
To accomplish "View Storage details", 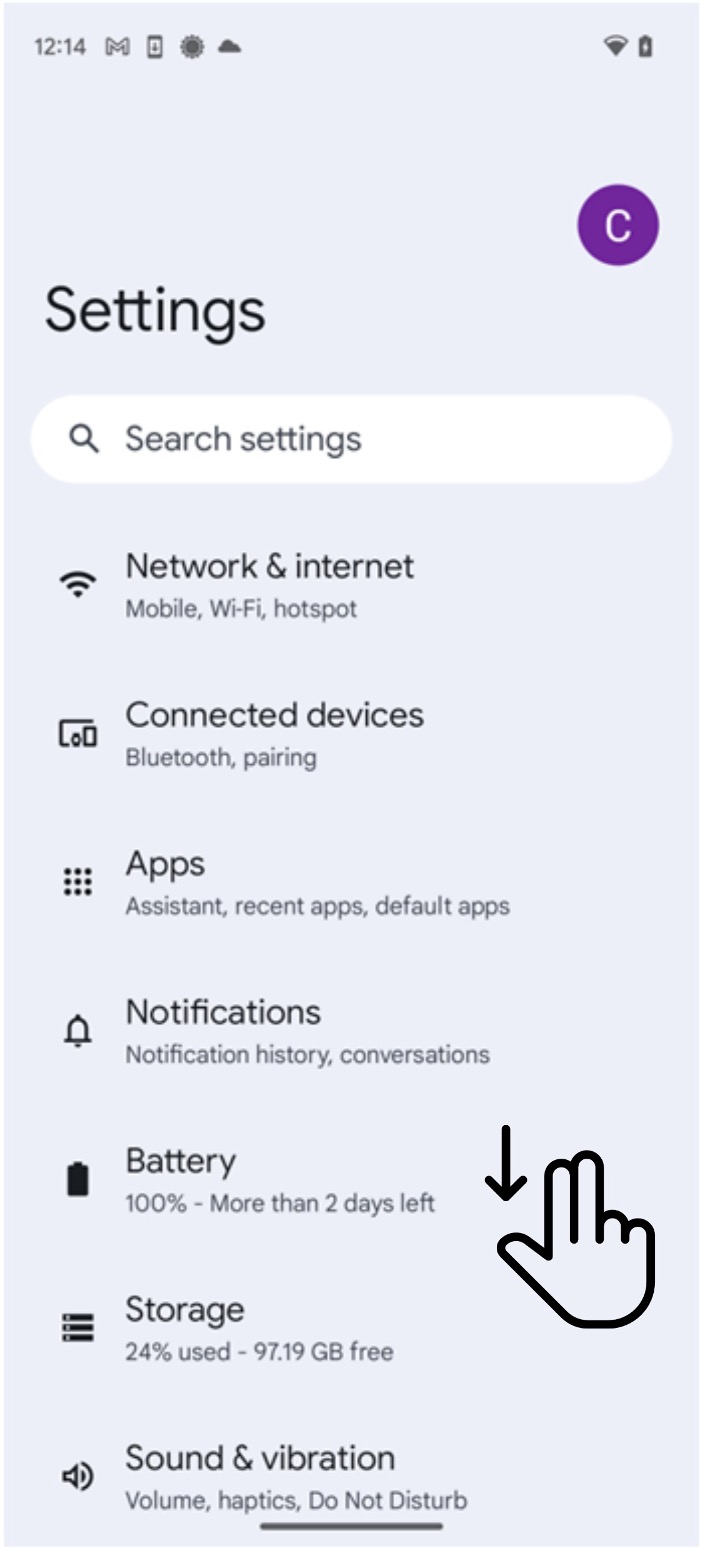I will (258, 1327).
